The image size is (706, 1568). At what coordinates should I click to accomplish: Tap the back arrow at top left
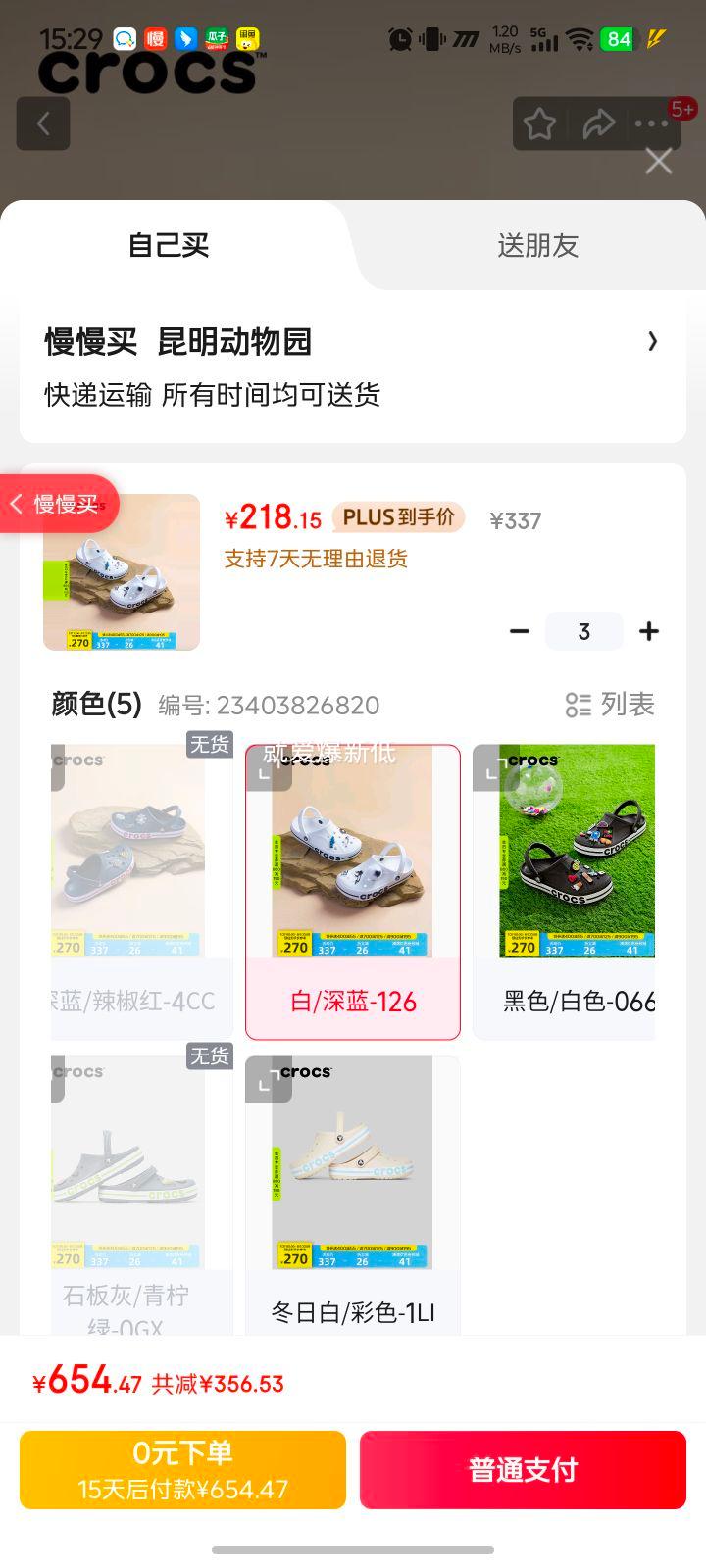coord(42,123)
